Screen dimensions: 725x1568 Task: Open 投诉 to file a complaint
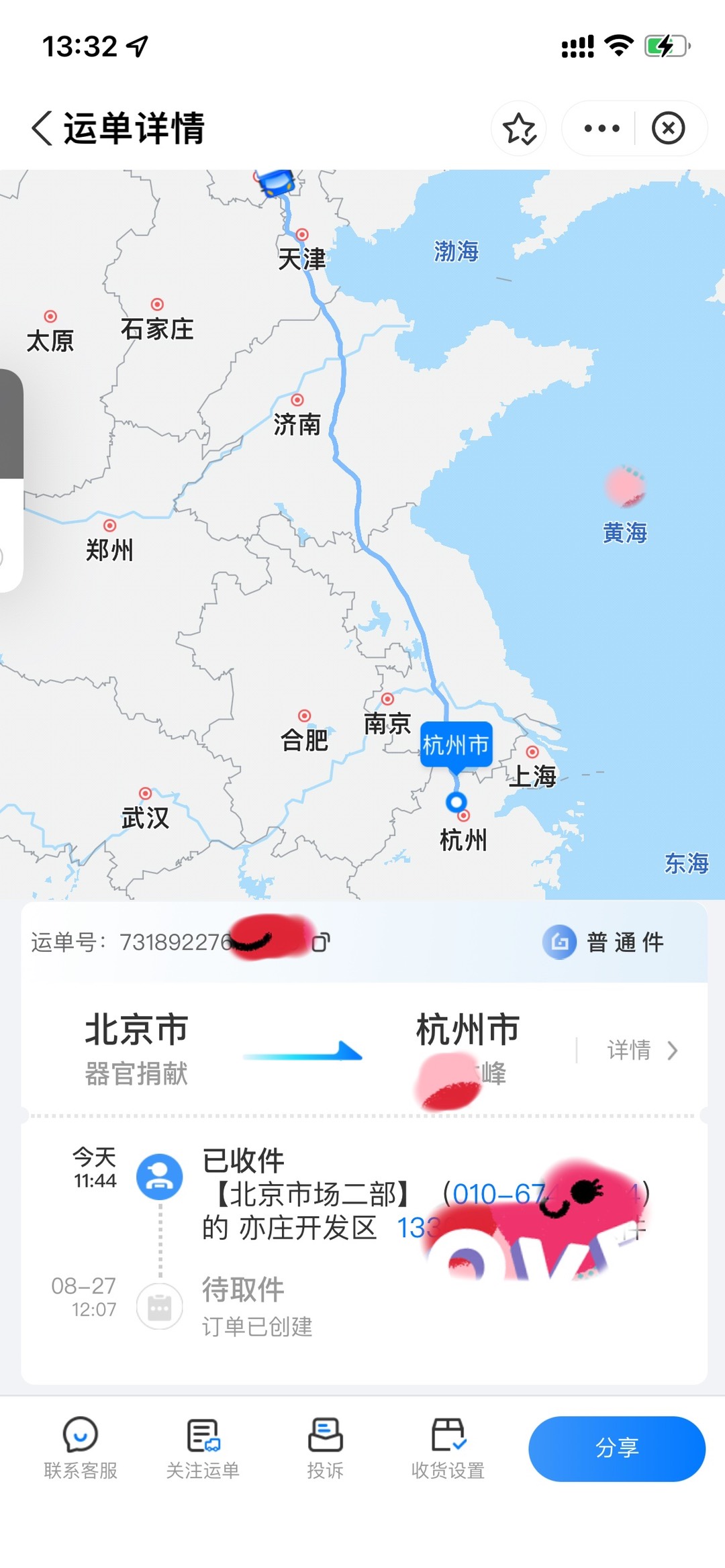[325, 1449]
